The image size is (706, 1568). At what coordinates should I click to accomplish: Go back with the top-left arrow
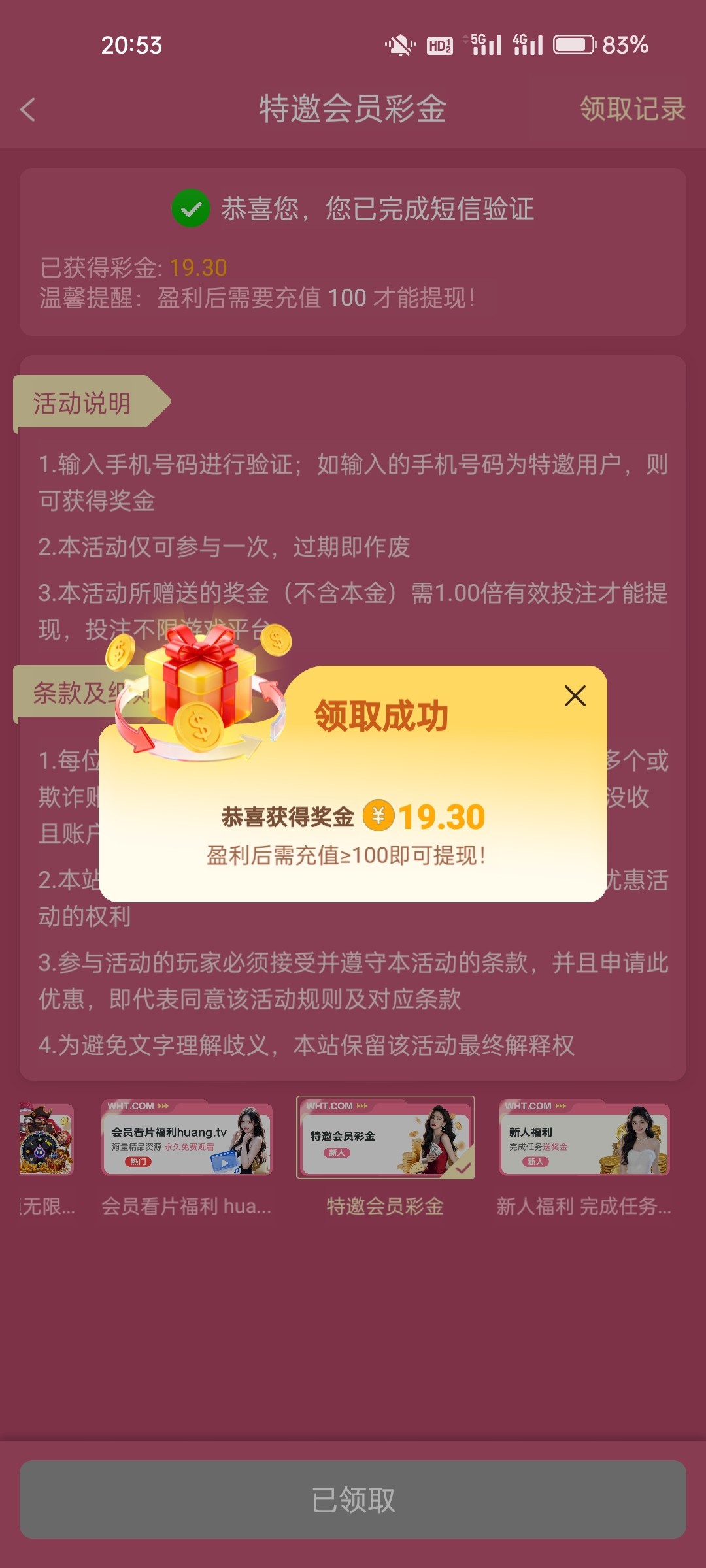28,110
